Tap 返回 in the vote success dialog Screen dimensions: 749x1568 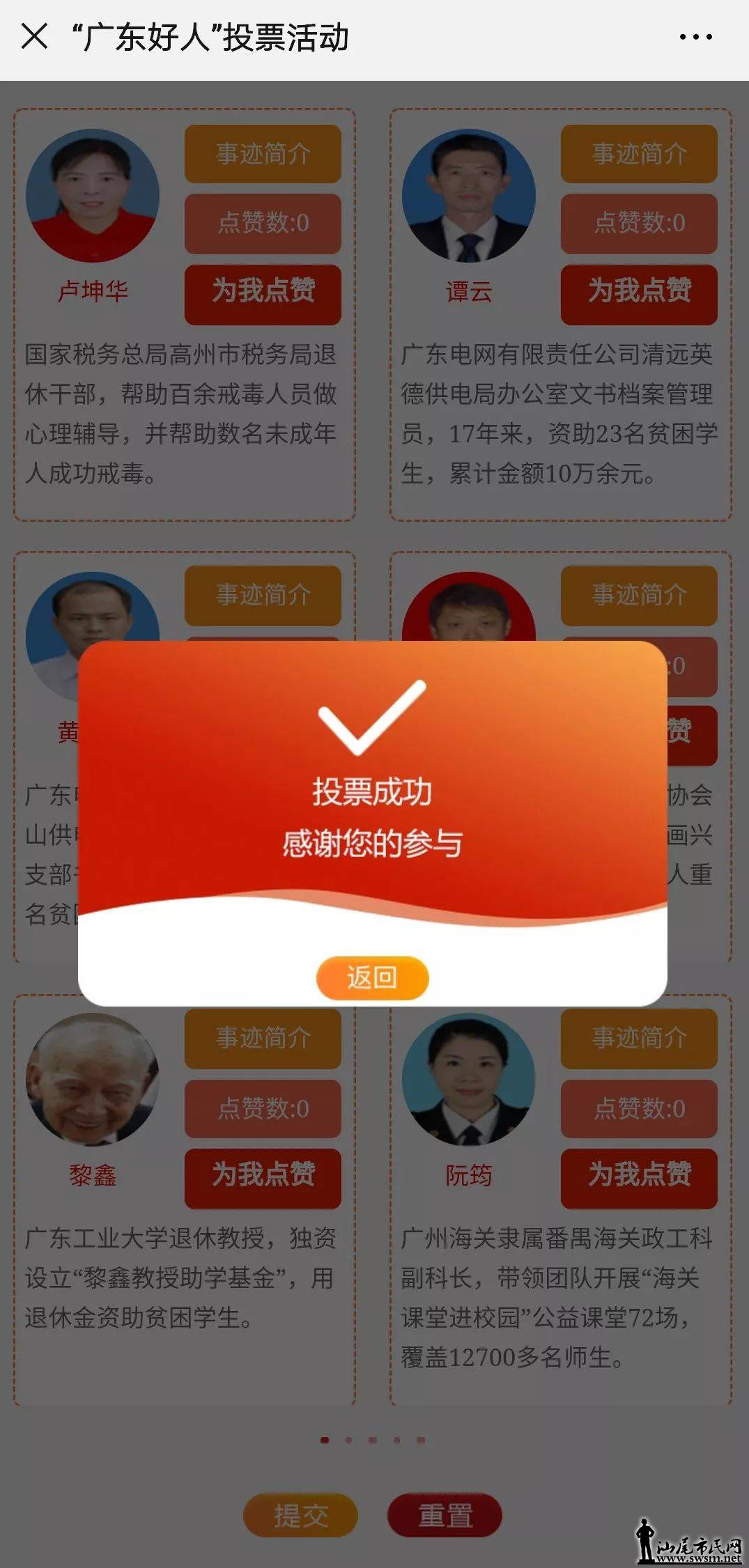tap(372, 977)
